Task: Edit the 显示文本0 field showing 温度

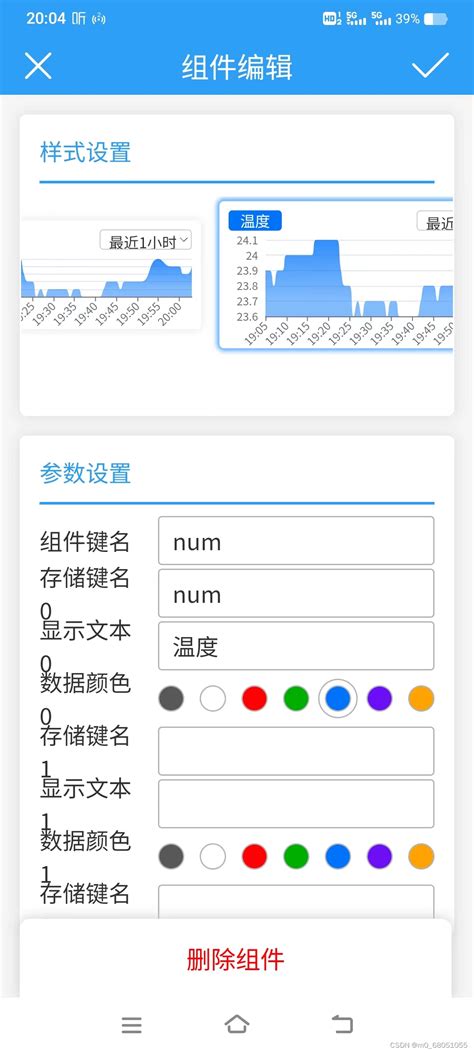Action: (296, 646)
